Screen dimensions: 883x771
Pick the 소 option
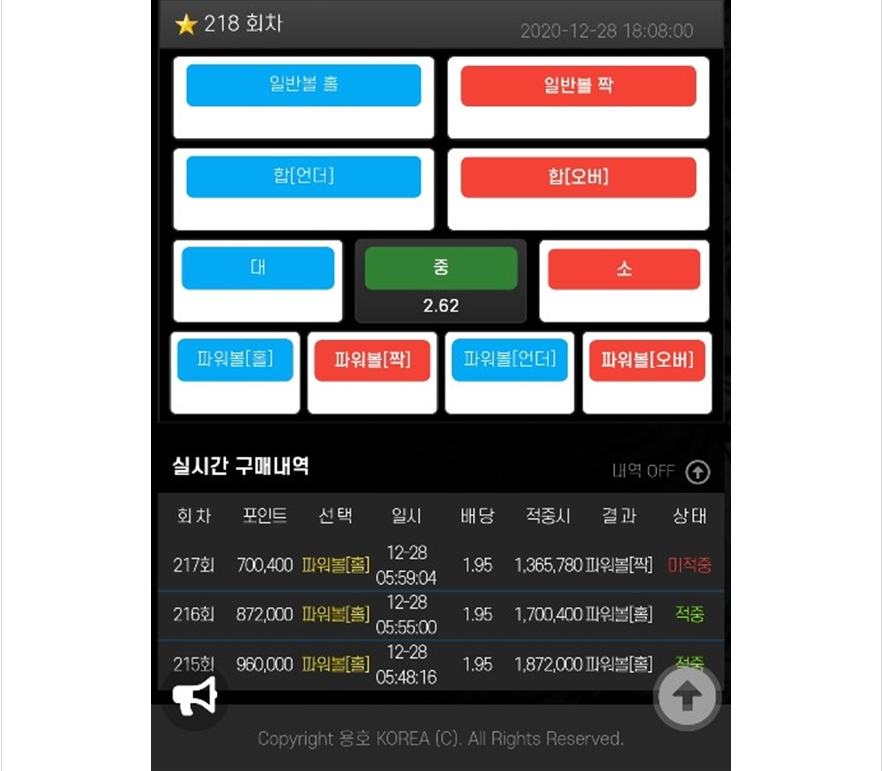(624, 269)
